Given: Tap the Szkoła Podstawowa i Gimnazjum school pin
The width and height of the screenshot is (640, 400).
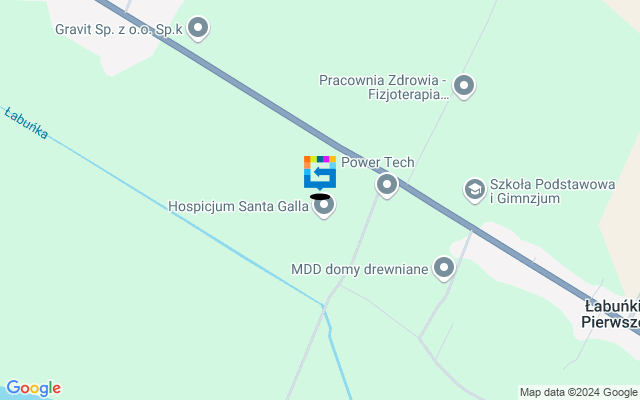Looking at the screenshot, I should click(x=474, y=188).
